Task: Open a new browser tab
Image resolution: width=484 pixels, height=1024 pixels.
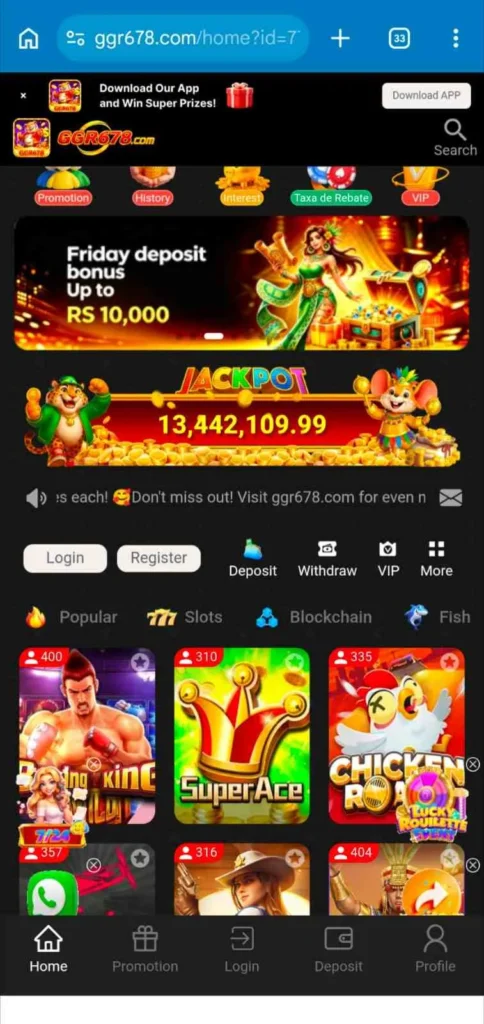Action: click(x=340, y=39)
